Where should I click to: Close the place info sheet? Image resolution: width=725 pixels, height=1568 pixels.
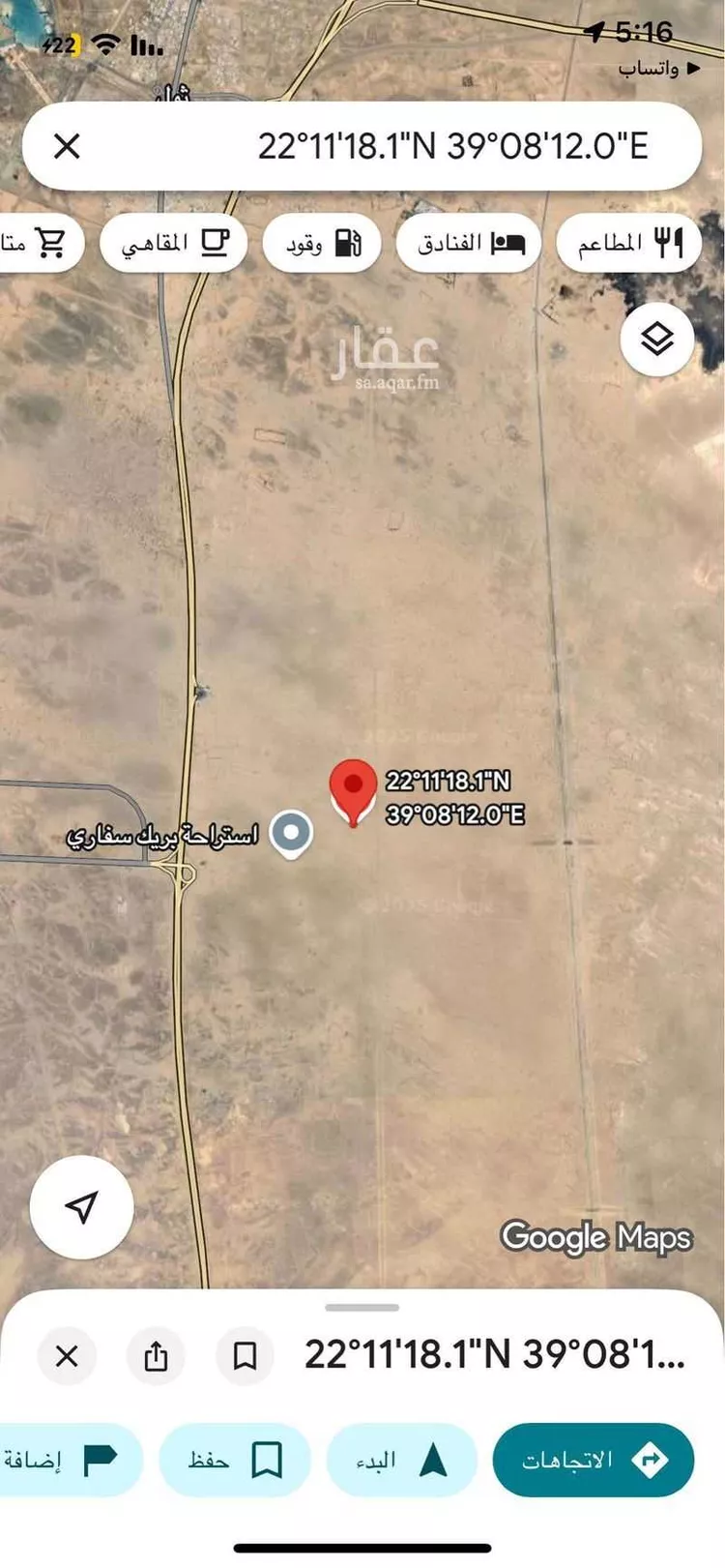67,1355
